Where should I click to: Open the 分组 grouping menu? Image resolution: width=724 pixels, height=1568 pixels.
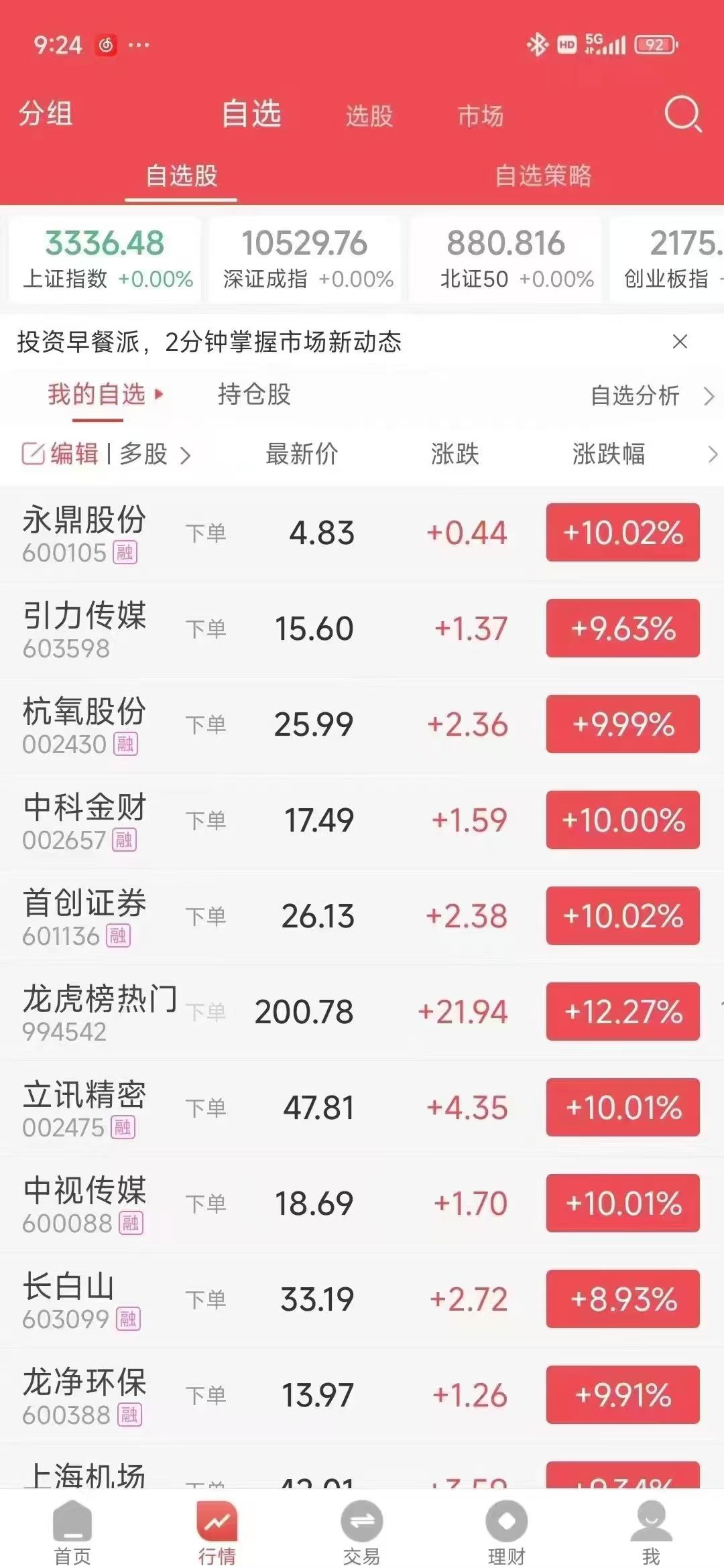46,113
